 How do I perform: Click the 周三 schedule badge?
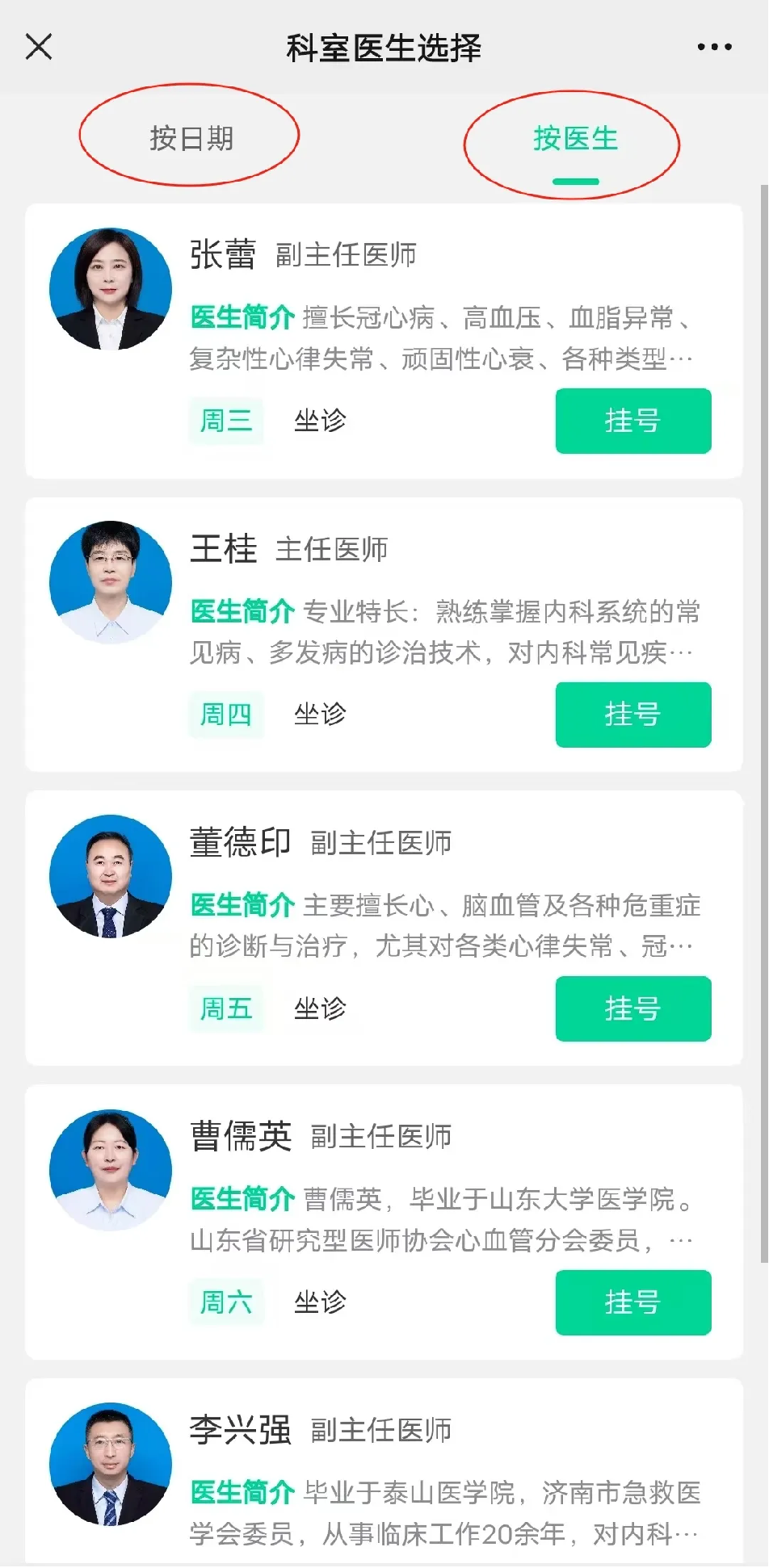point(226,421)
